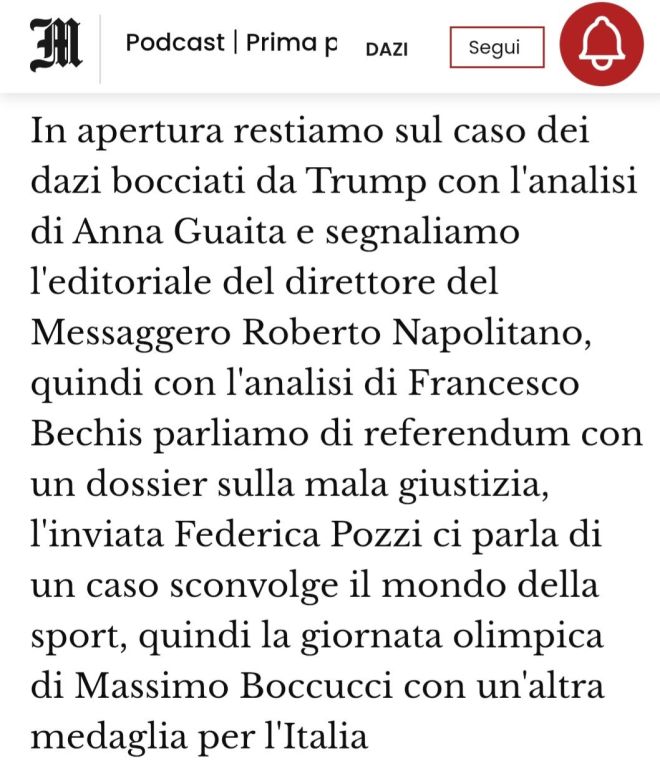Open the Il Messaggero logo home

pyautogui.click(x=55, y=46)
